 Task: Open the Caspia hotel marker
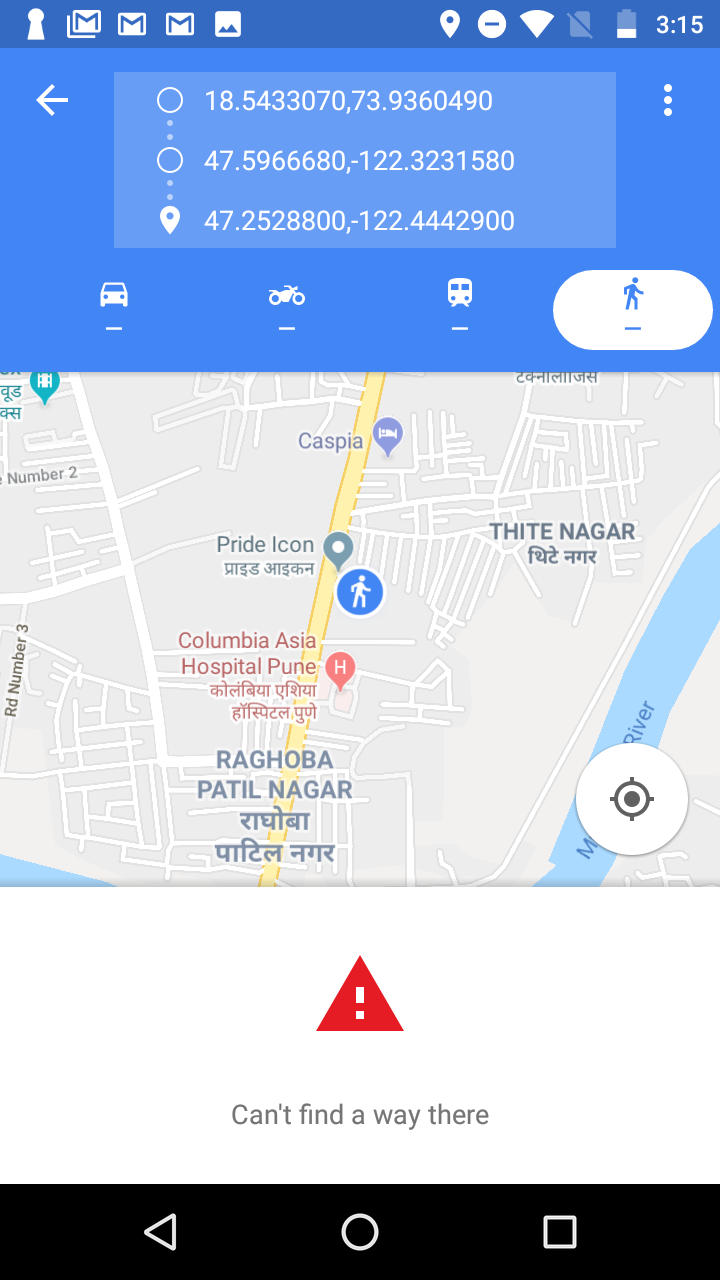click(x=388, y=434)
